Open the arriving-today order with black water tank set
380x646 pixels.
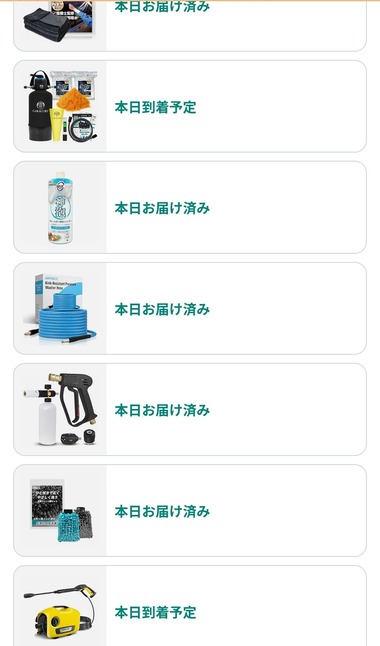(x=190, y=106)
